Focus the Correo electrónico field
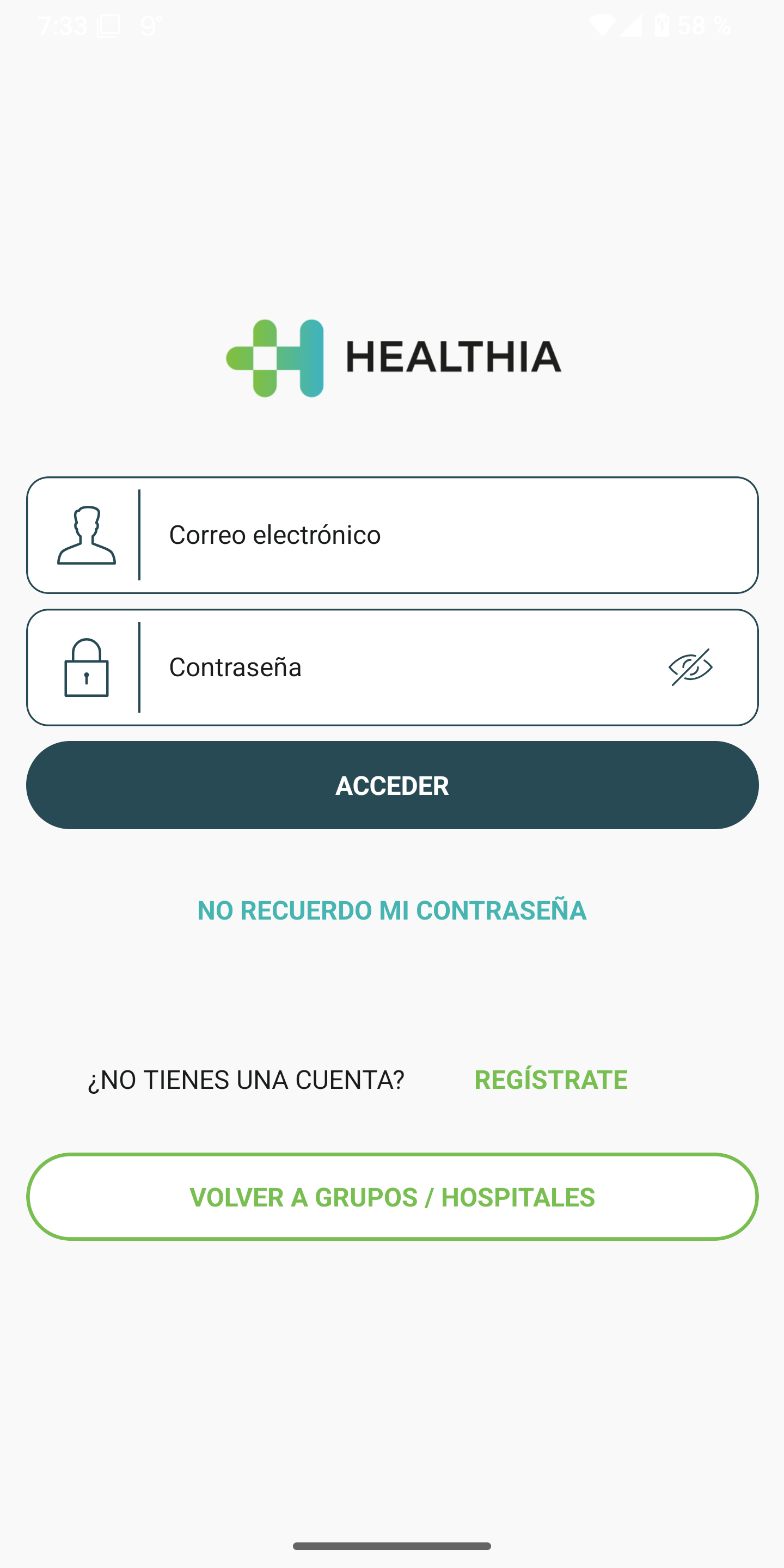The image size is (784, 1568). 426,535
